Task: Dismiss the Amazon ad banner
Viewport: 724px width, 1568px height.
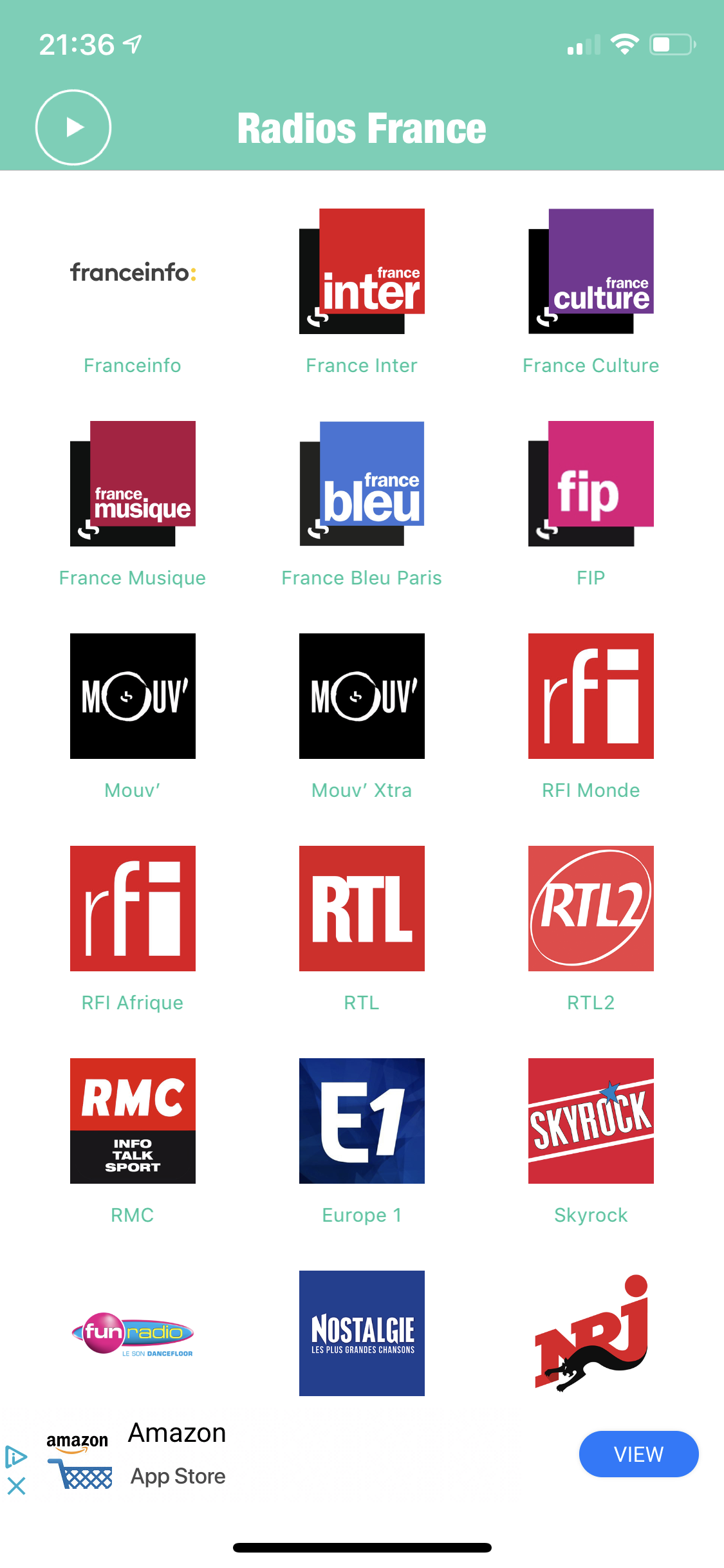Action: (16, 1486)
